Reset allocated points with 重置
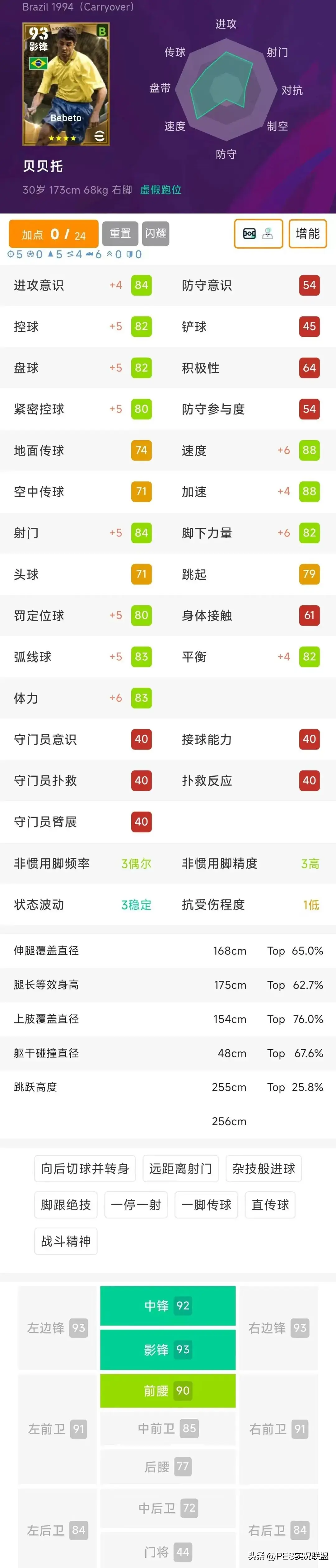Image resolution: width=336 pixels, height=1568 pixels. click(x=120, y=233)
